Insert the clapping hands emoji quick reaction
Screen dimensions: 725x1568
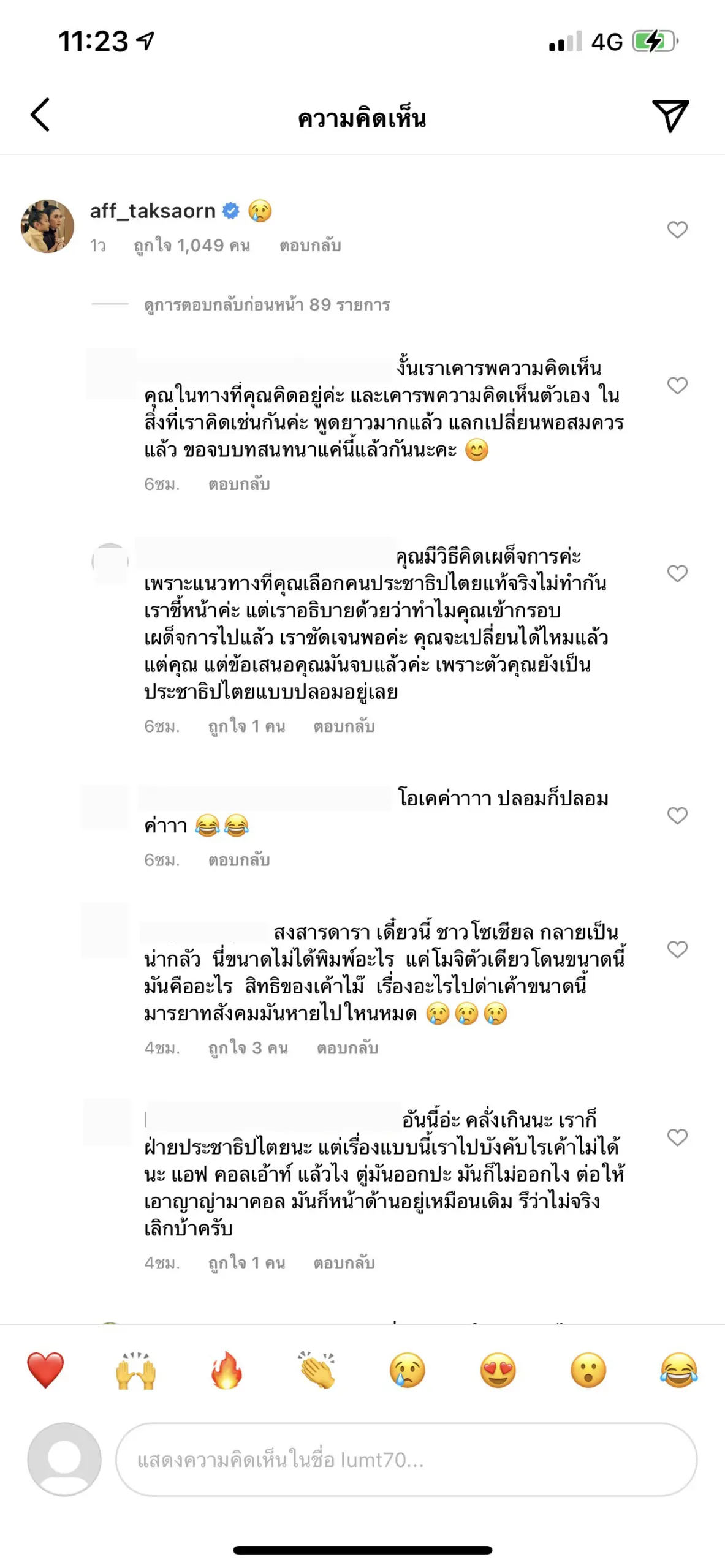coord(317,1370)
